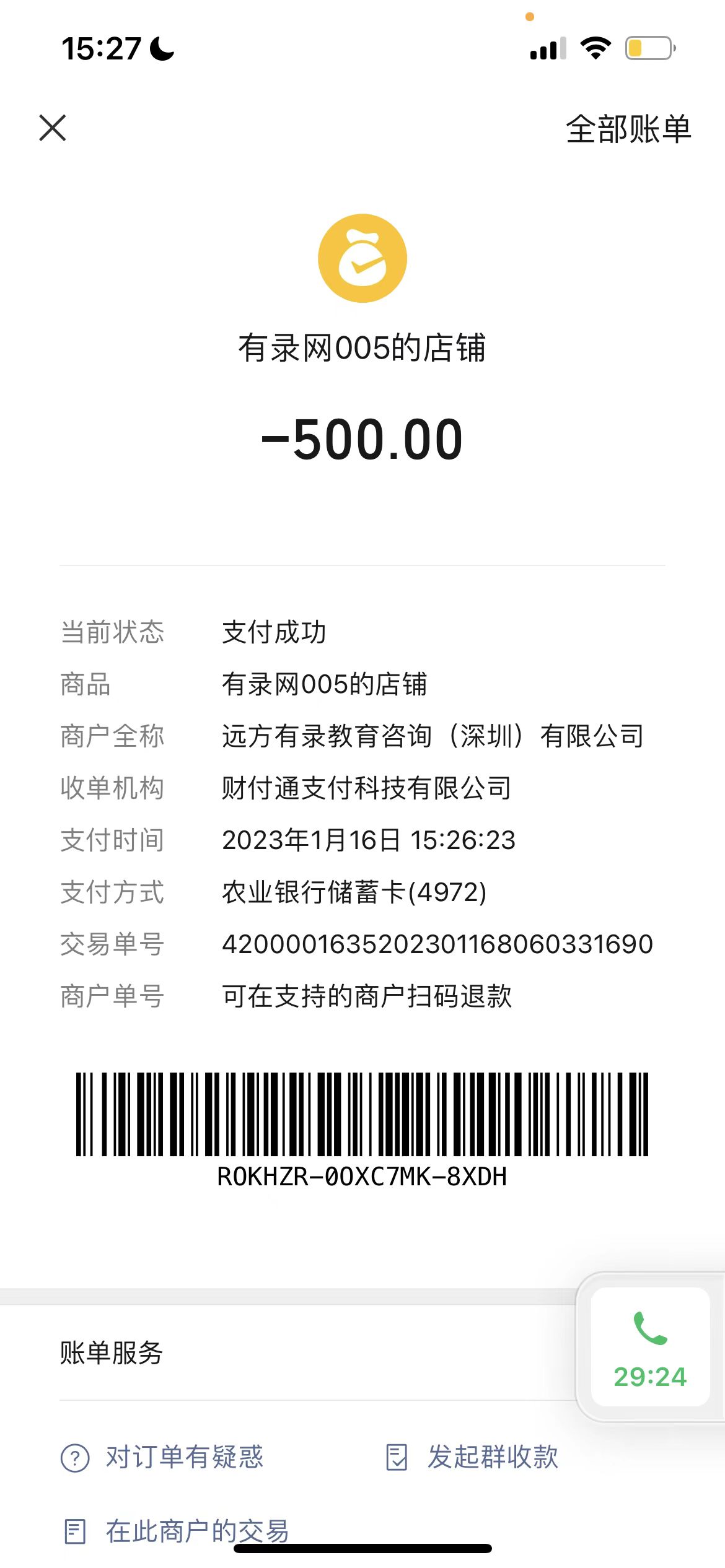
Task: Open 对订单有疑惑 order help
Action: click(163, 1457)
